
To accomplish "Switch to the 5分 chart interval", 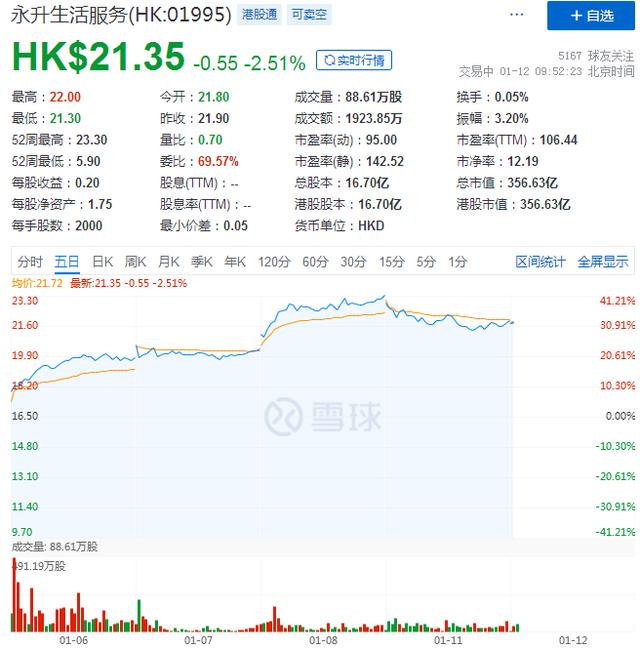I will tap(426, 262).
